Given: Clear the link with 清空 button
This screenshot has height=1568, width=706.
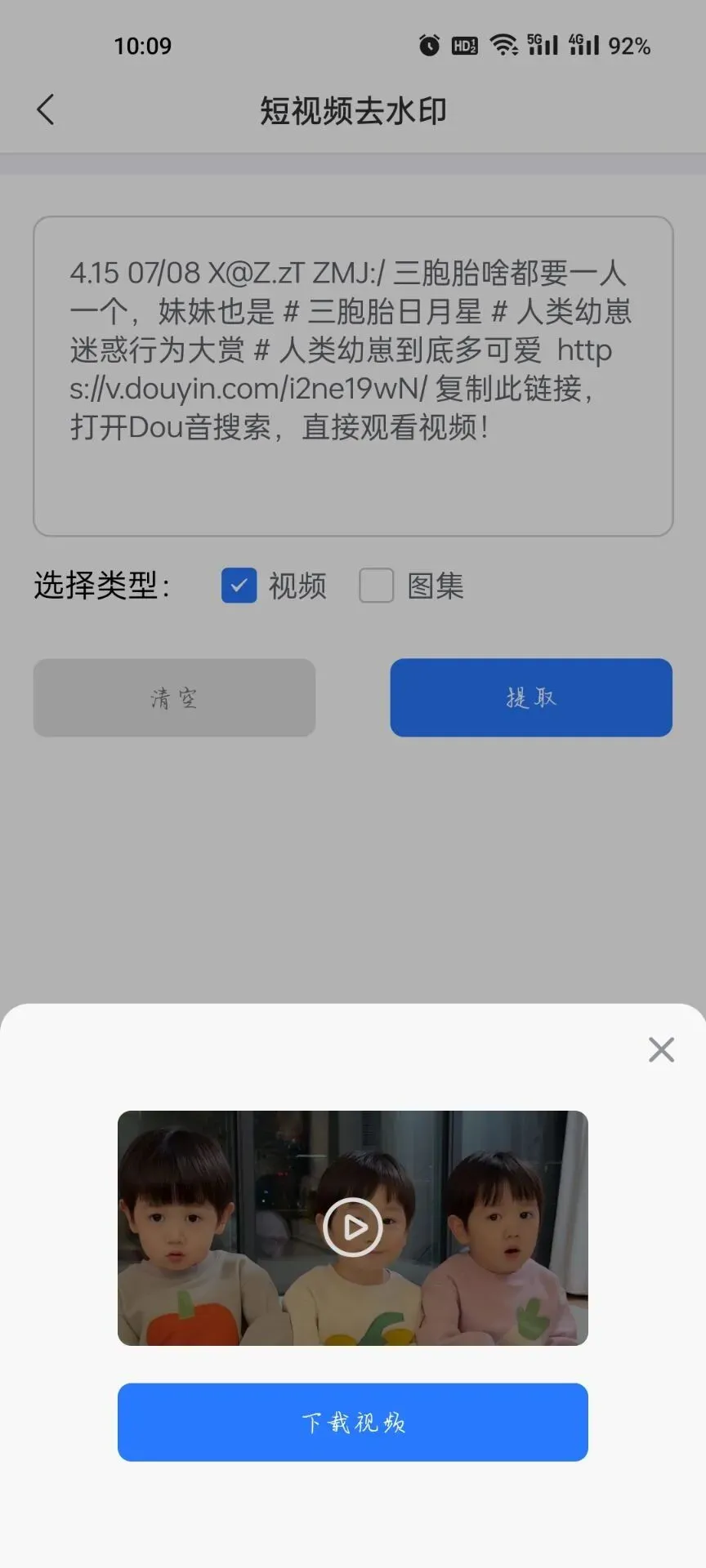Looking at the screenshot, I should click(x=174, y=698).
